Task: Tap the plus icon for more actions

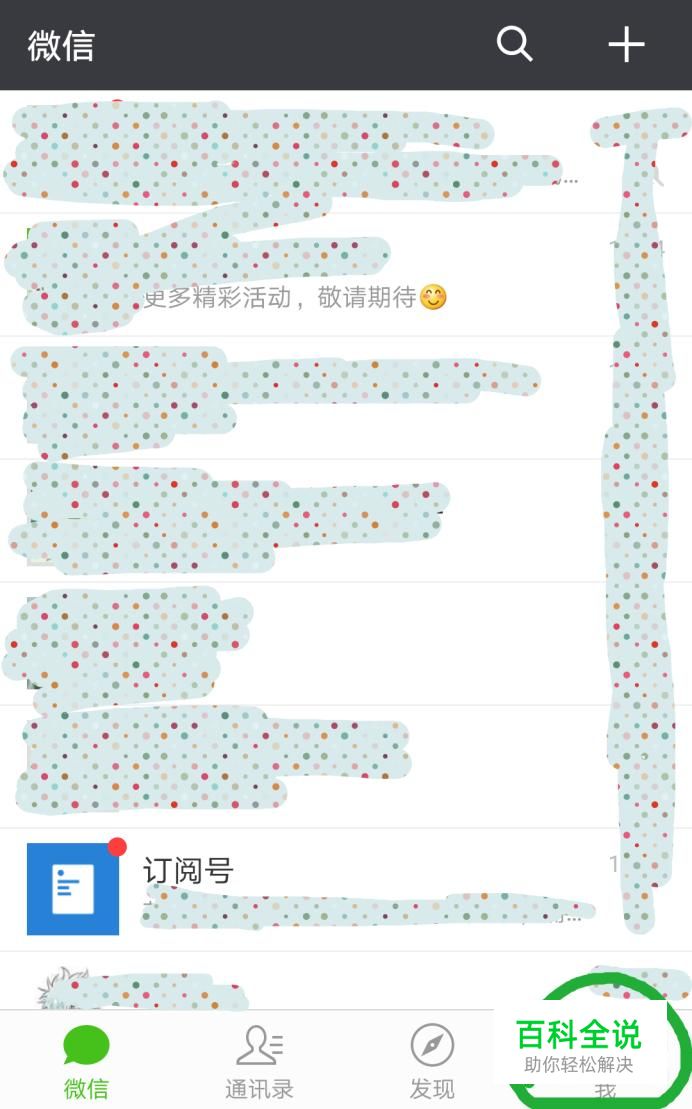Action: coord(626,45)
